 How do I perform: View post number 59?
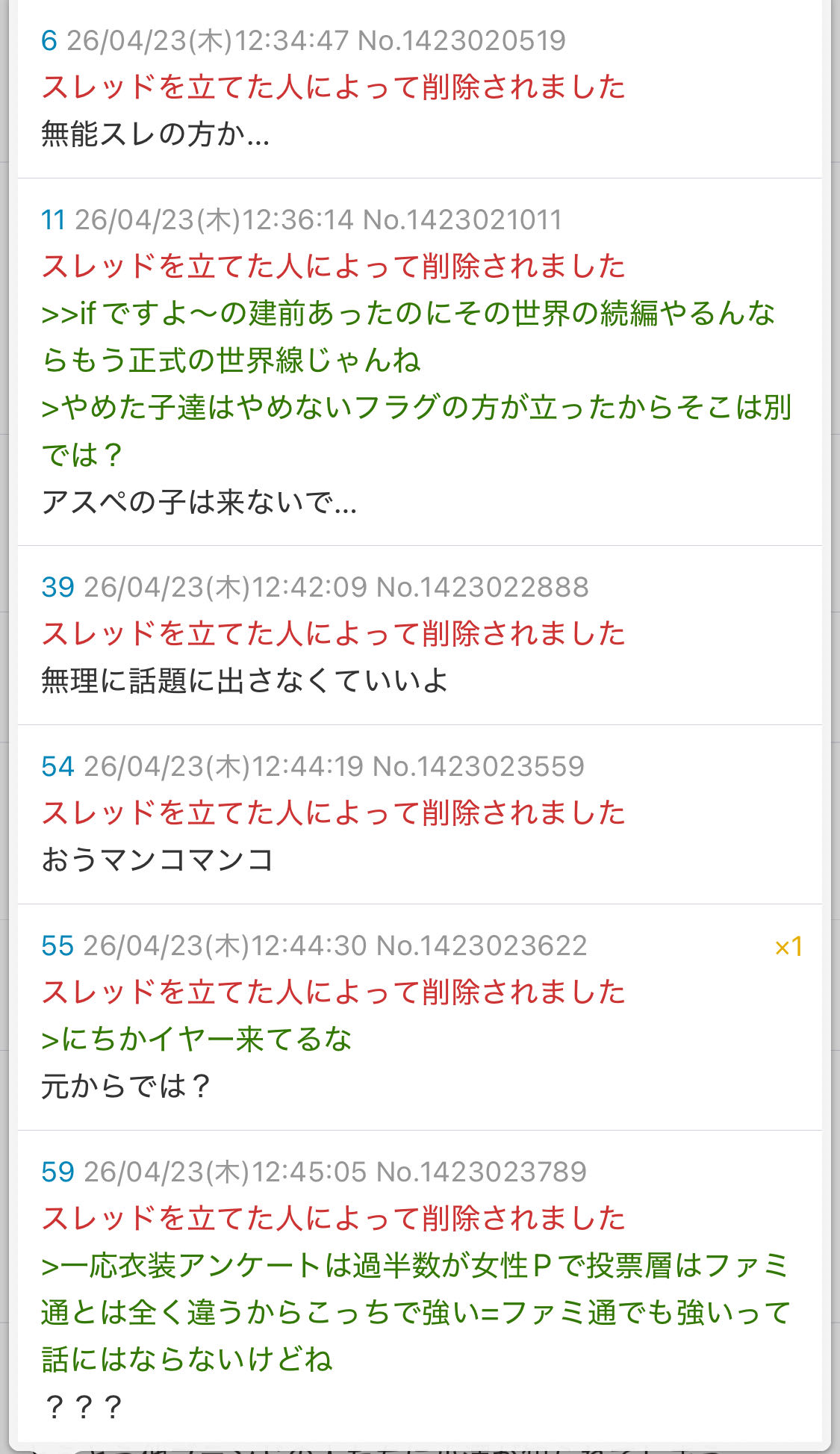(57, 1172)
